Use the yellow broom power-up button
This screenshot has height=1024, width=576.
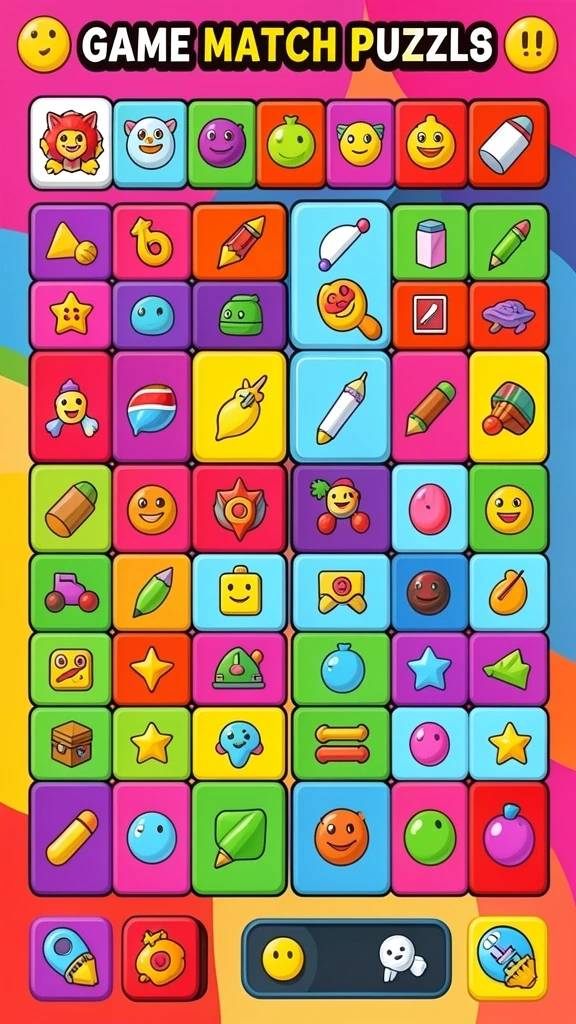(x=507, y=958)
